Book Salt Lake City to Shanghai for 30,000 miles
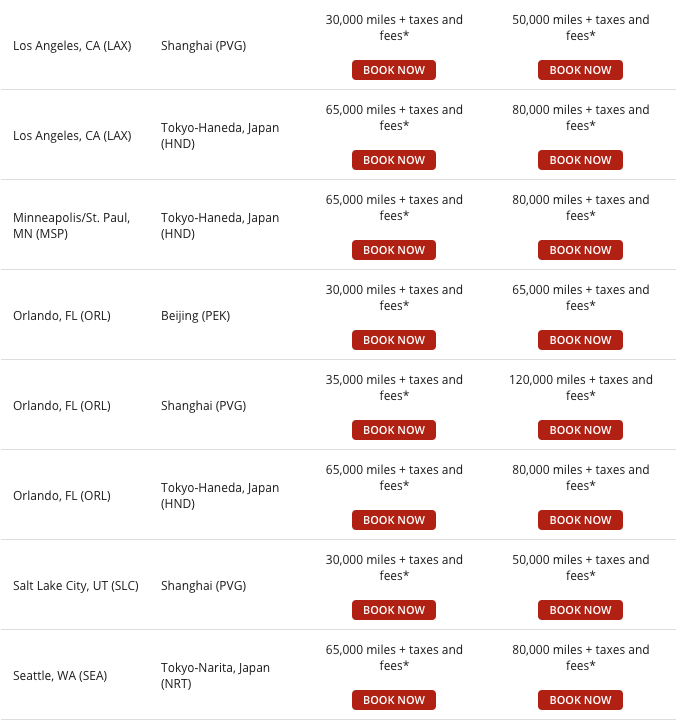 point(394,610)
